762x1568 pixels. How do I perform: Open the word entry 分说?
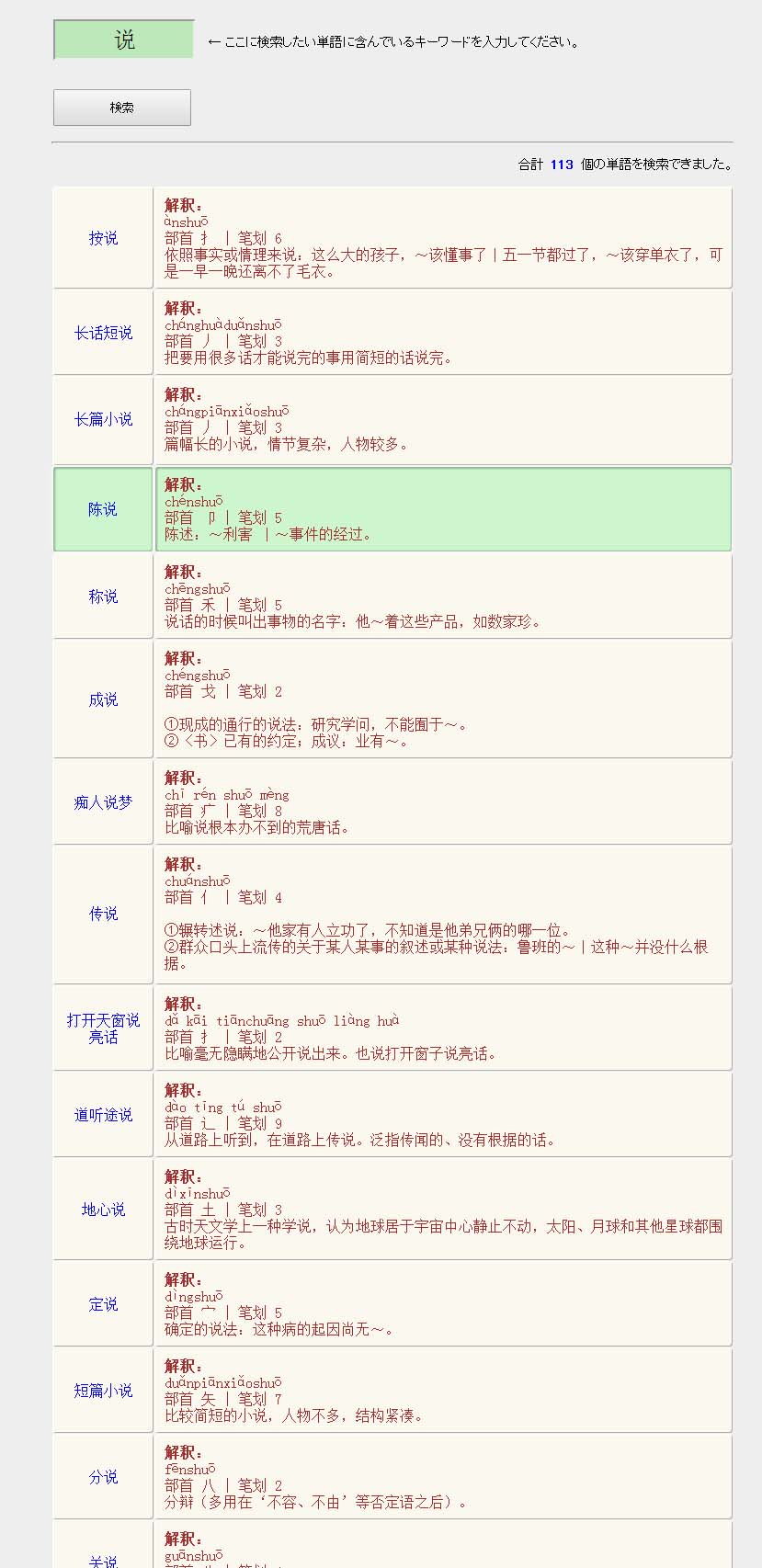103,1477
